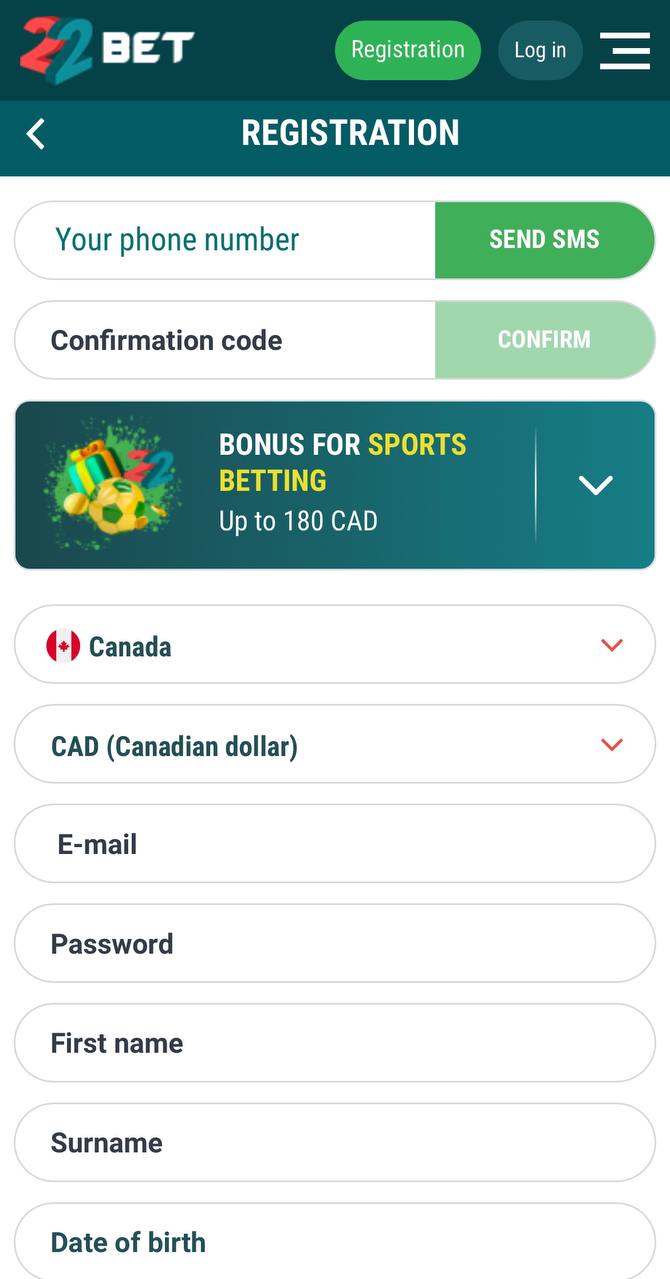The height and width of the screenshot is (1279, 670).
Task: Focus the Password field
Action: (x=335, y=944)
